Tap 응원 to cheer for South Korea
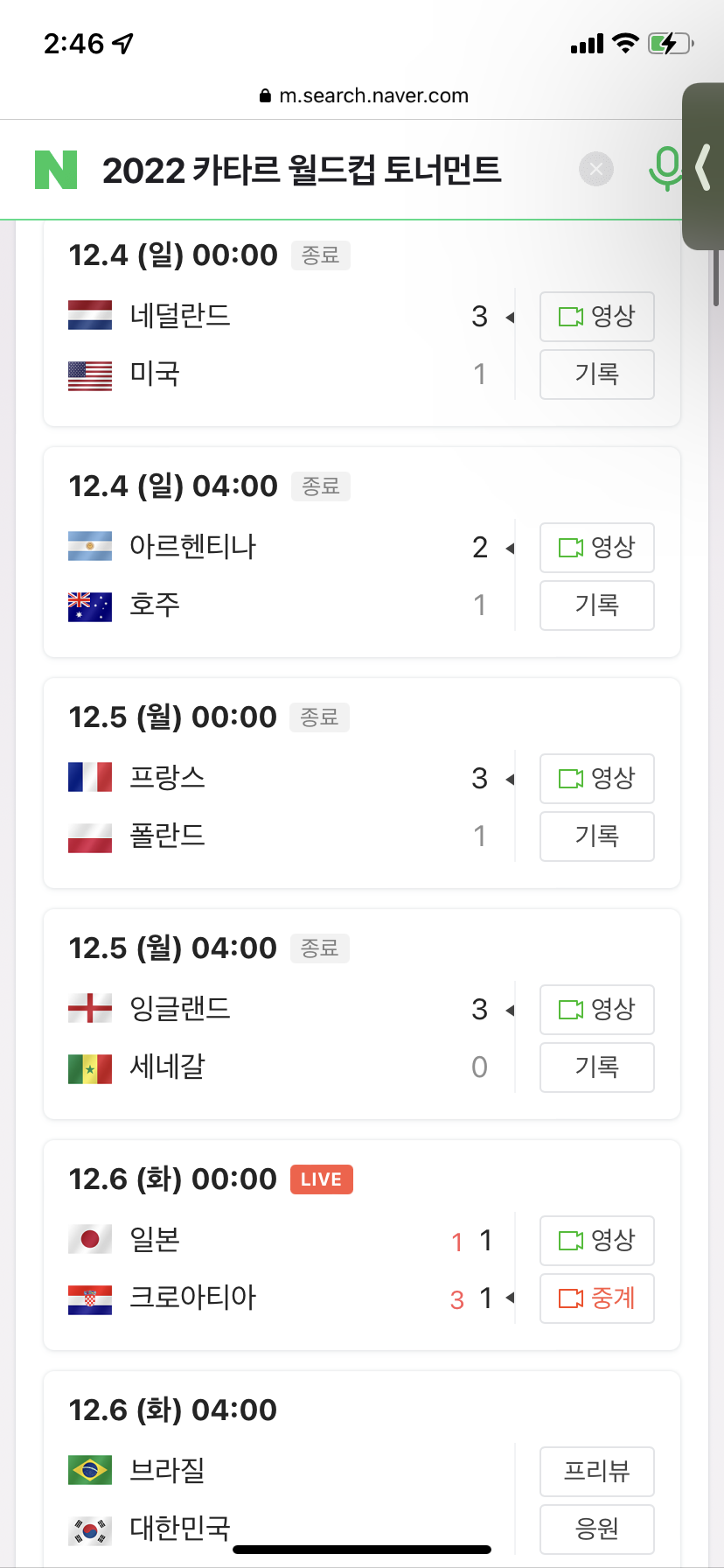 [597, 1529]
